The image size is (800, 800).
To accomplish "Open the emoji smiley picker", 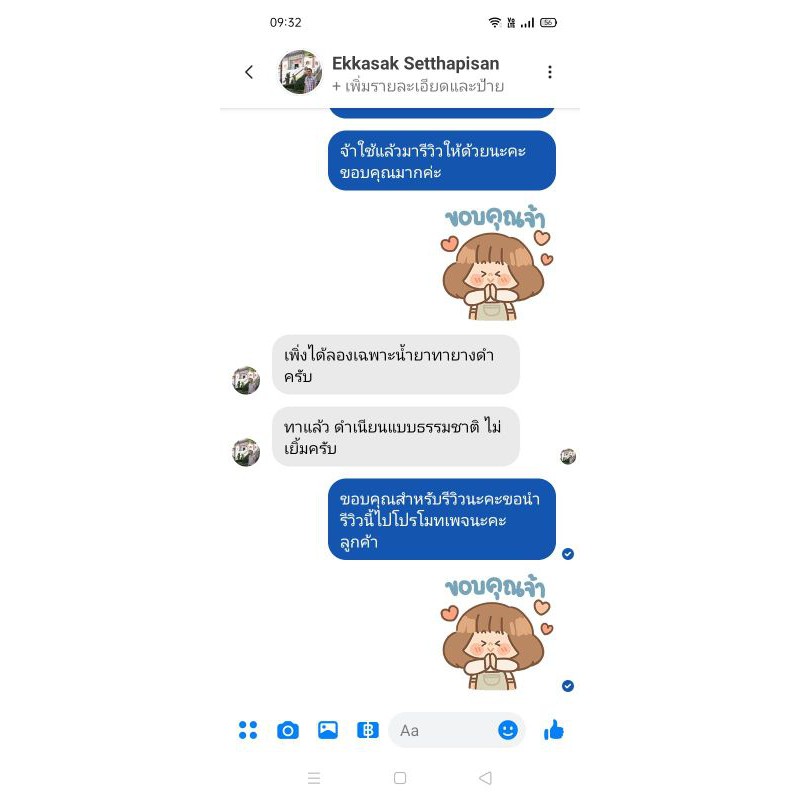I will (508, 730).
